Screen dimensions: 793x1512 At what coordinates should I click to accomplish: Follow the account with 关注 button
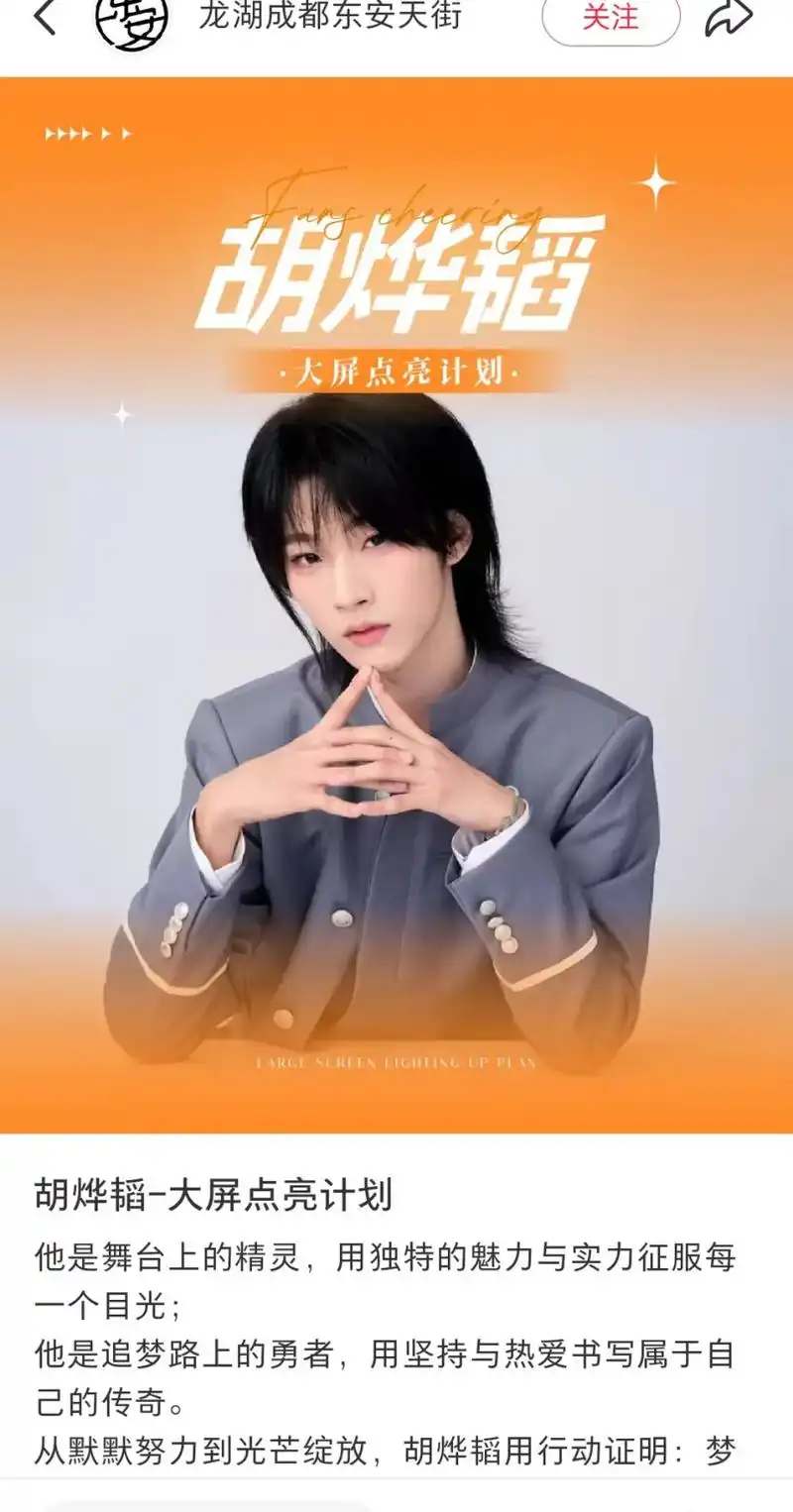[x=611, y=18]
